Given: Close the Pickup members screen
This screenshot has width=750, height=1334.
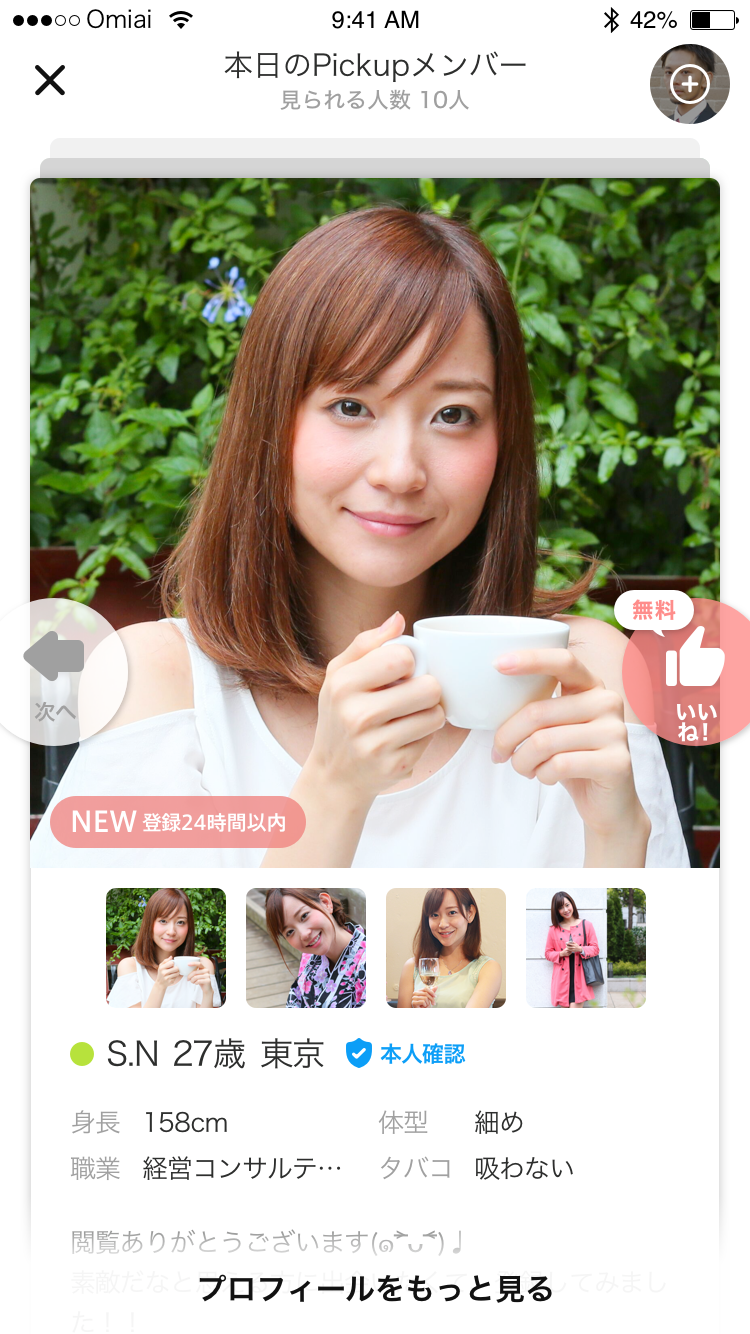Looking at the screenshot, I should pos(49,80).
